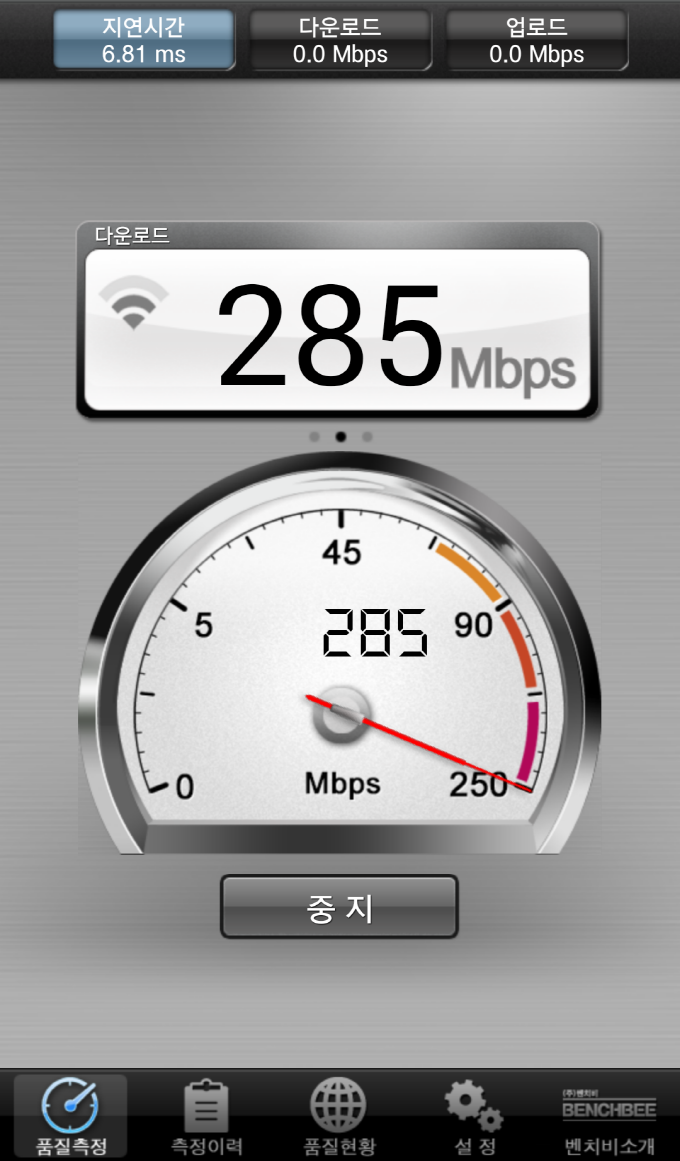Viewport: 680px width, 1161px height.
Task: Select the 업로드 0.0 Mbps panel
Action: coord(536,40)
